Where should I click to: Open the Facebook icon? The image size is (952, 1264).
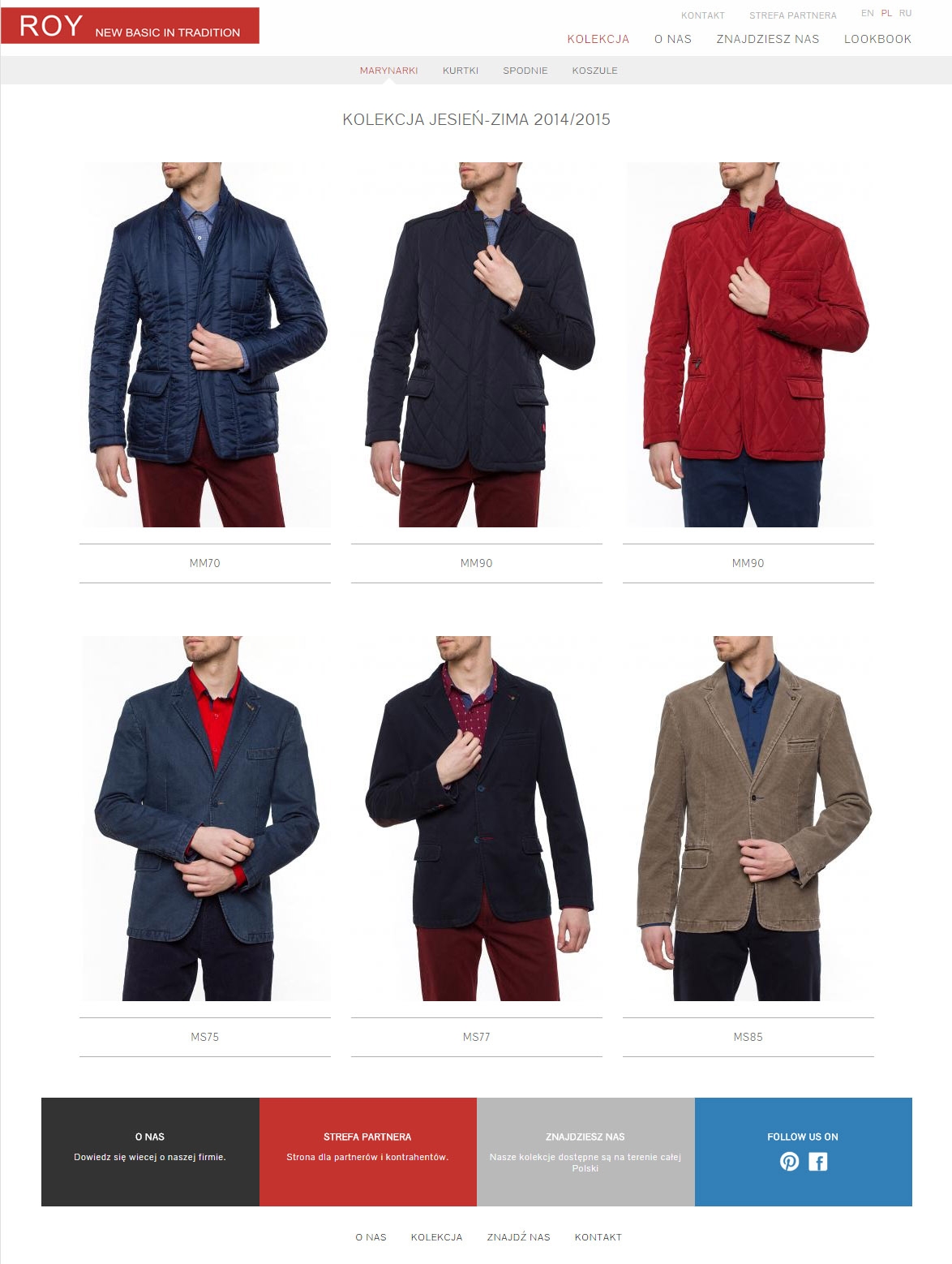pyautogui.click(x=818, y=1162)
